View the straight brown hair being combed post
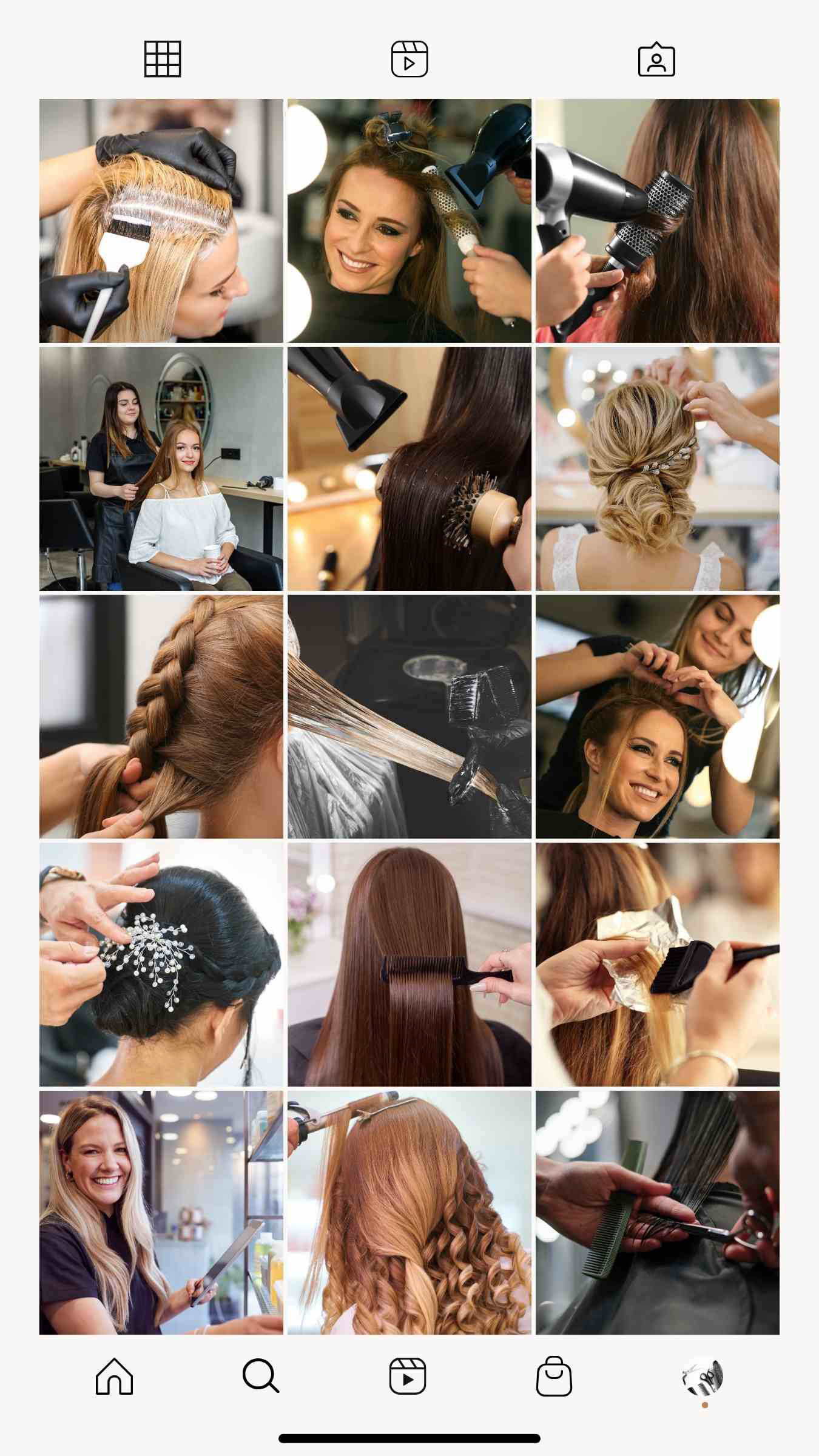This screenshot has width=819, height=1456. [x=409, y=965]
